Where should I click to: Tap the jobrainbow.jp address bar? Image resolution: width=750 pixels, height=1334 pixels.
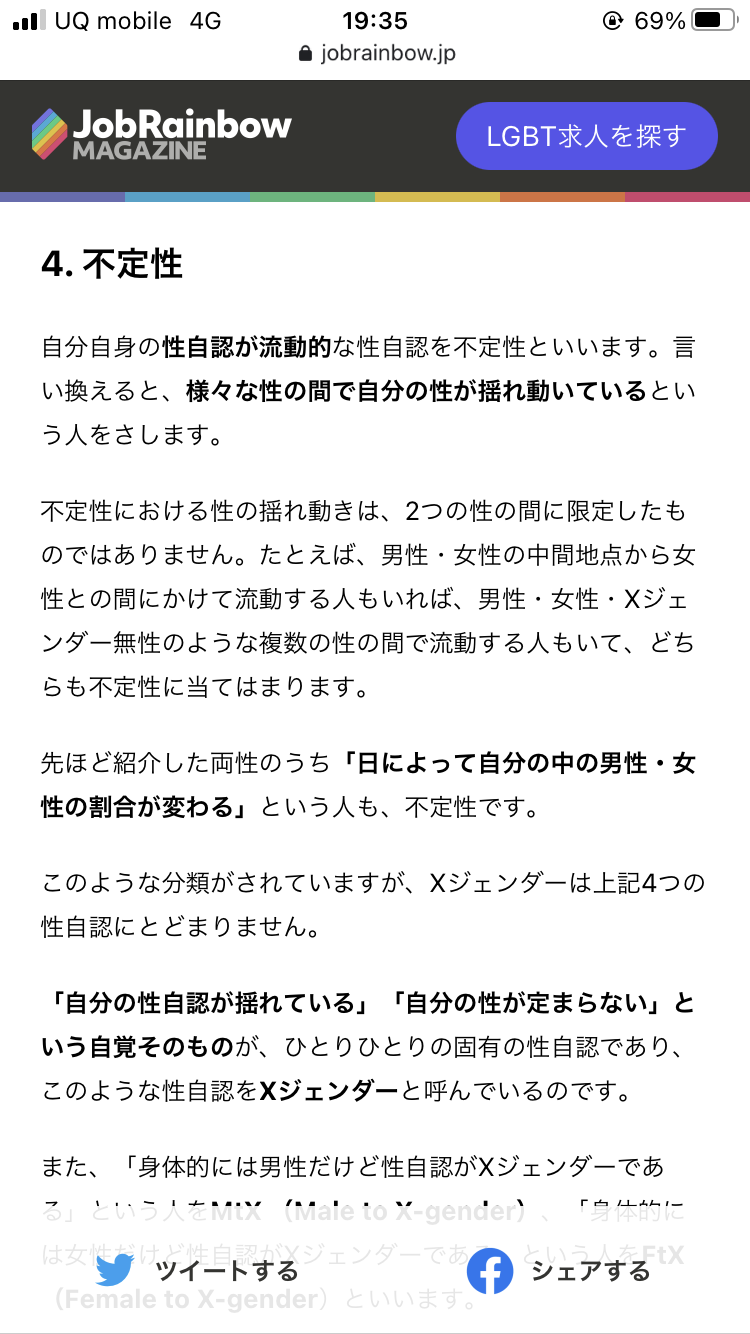tap(375, 53)
